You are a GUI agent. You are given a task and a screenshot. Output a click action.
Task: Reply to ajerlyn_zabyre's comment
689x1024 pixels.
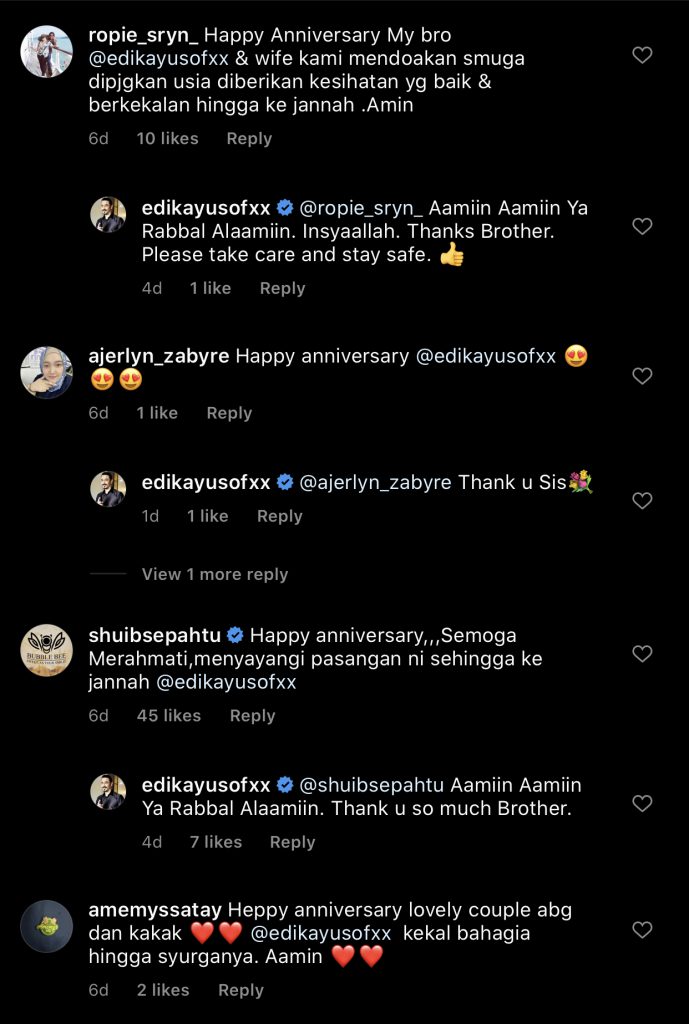tap(229, 413)
